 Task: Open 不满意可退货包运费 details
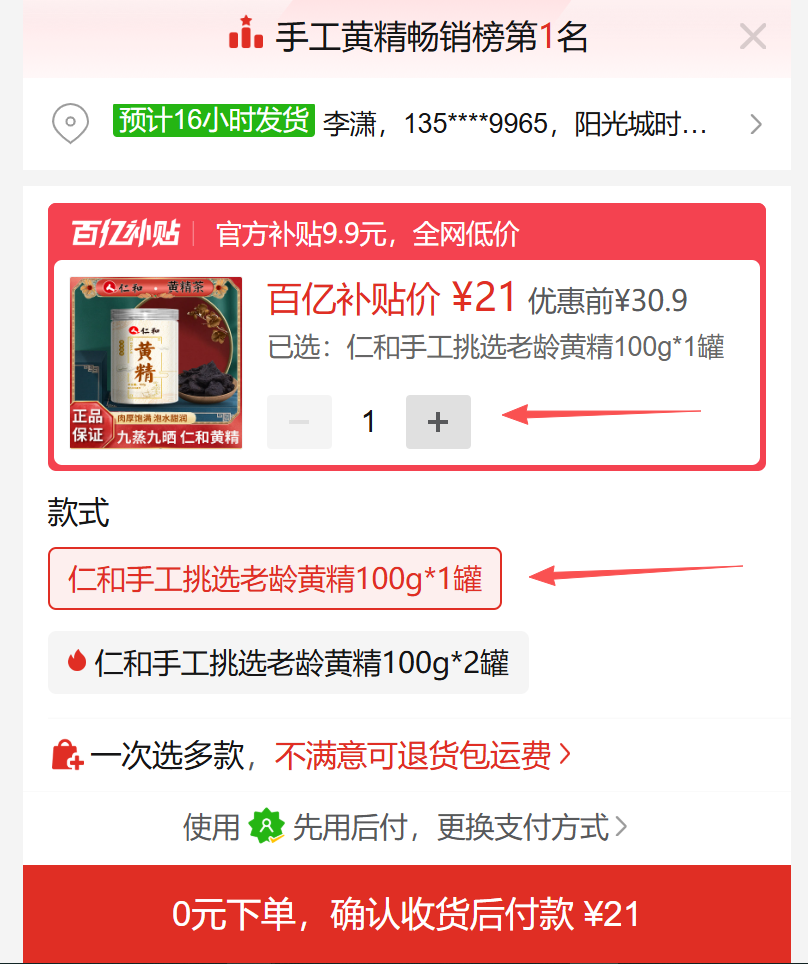(422, 756)
